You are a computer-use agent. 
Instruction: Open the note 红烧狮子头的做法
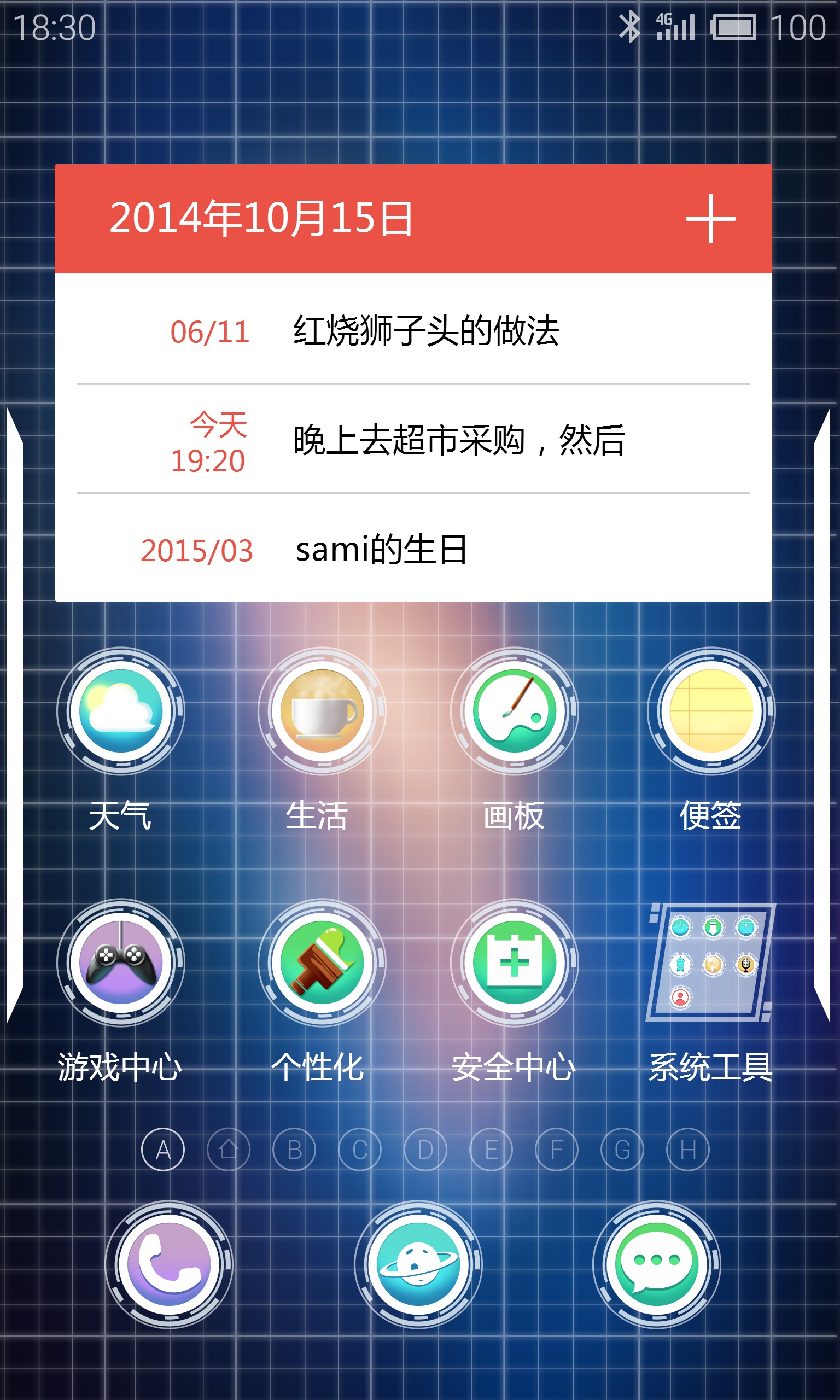[413, 330]
